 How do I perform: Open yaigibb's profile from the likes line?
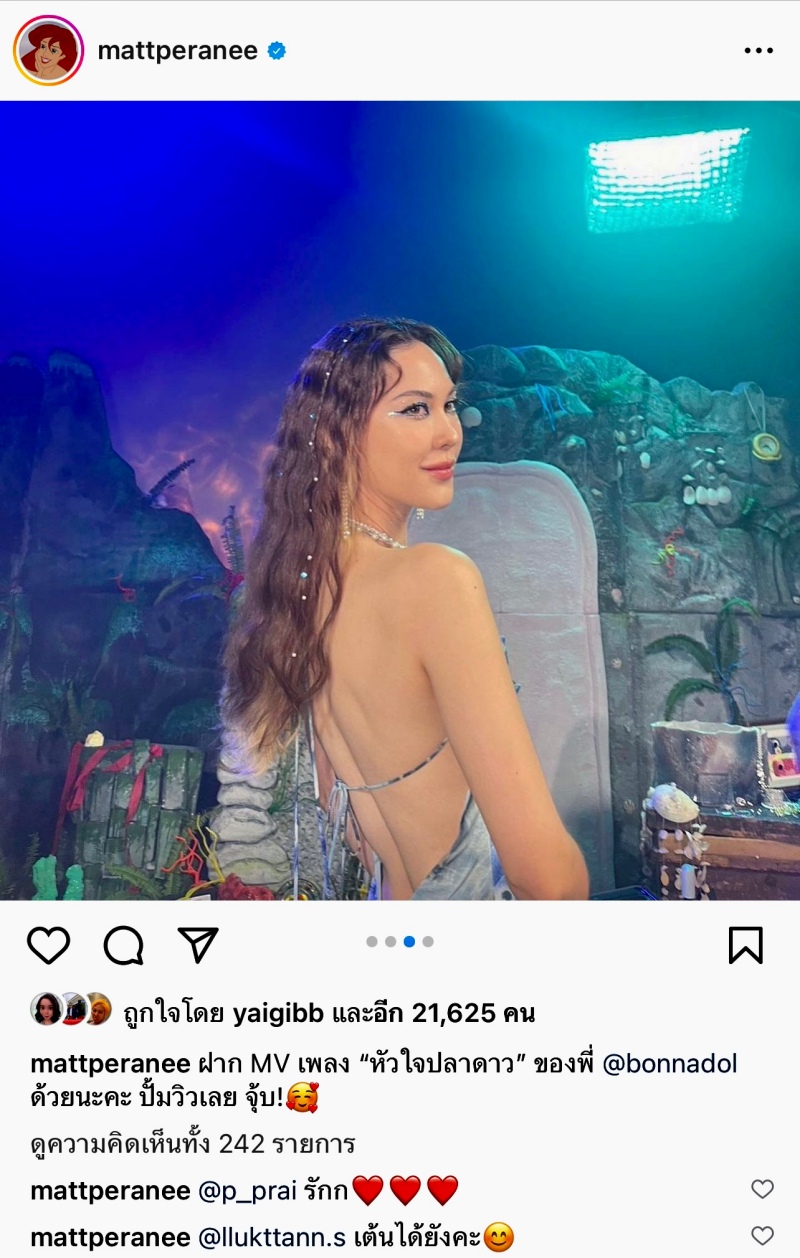(277, 1013)
